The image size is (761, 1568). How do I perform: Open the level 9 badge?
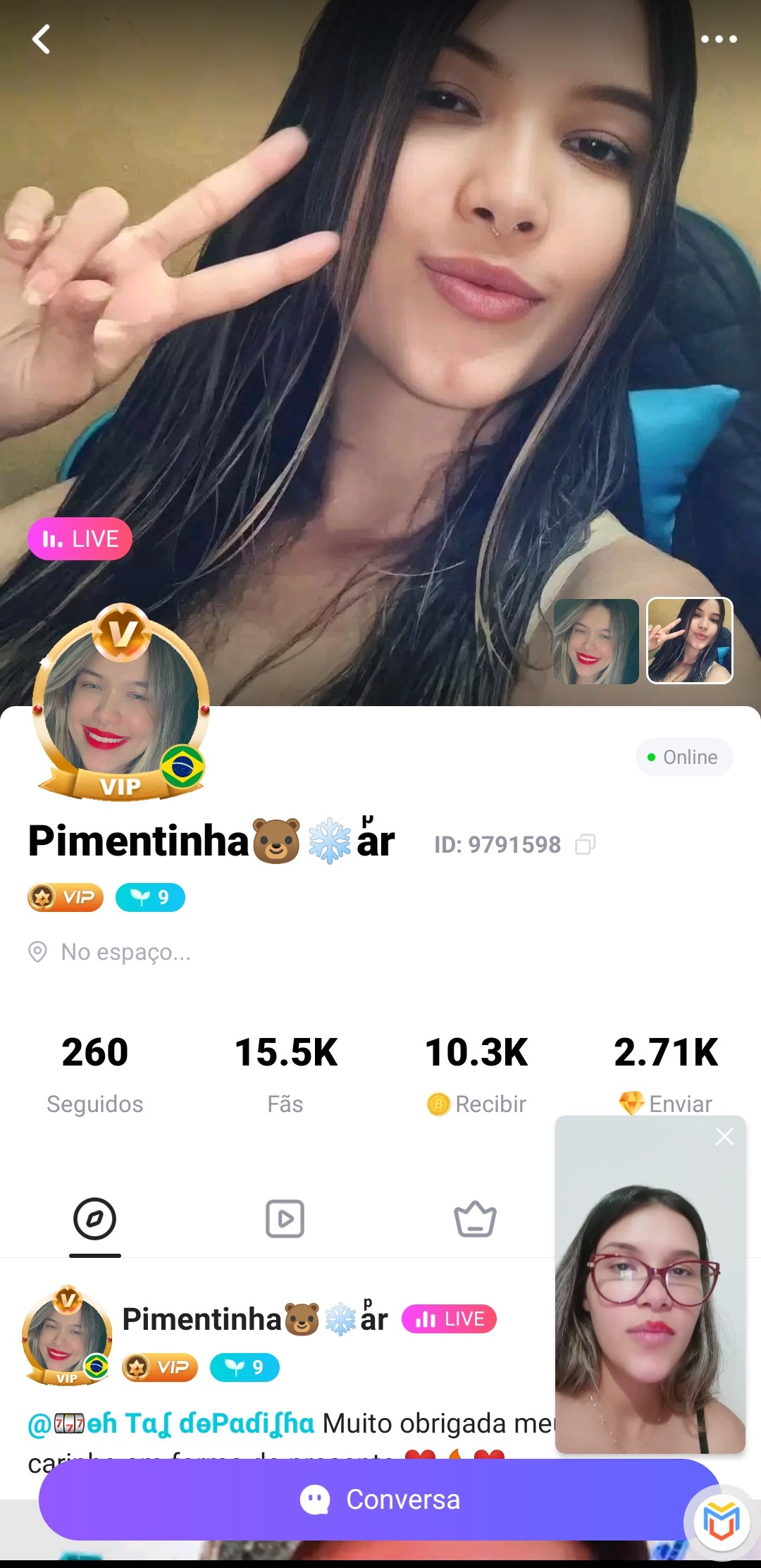150,897
